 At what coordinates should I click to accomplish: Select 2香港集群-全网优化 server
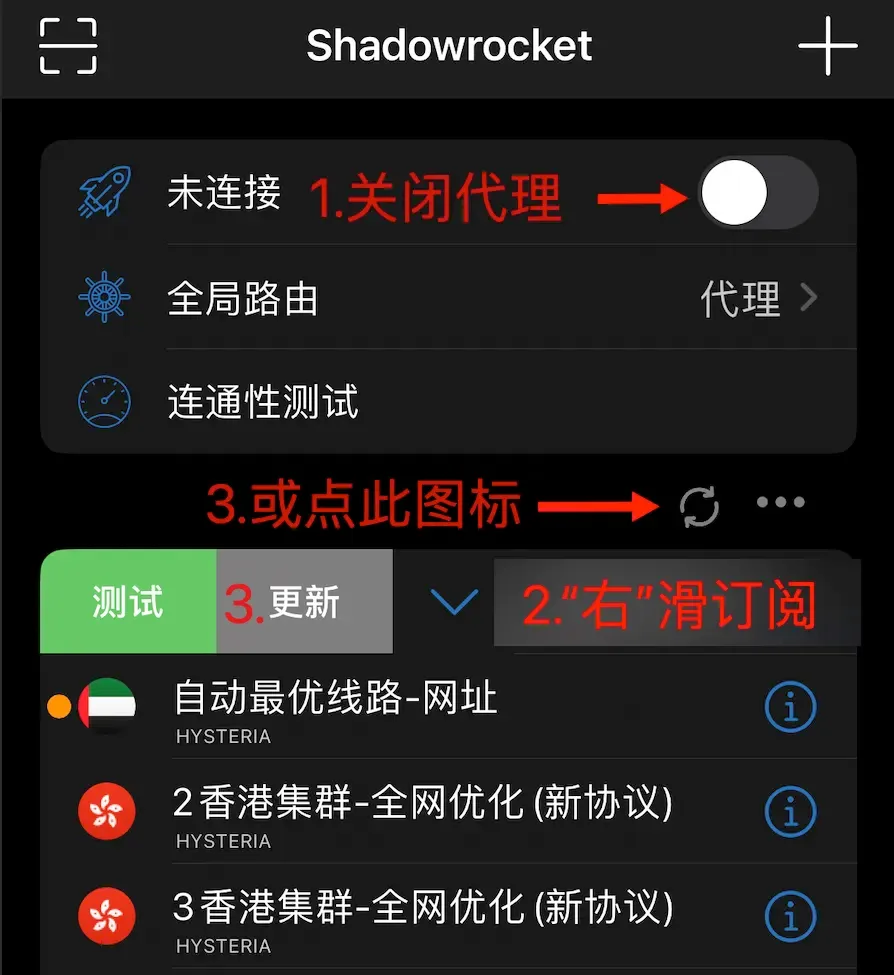420,812
